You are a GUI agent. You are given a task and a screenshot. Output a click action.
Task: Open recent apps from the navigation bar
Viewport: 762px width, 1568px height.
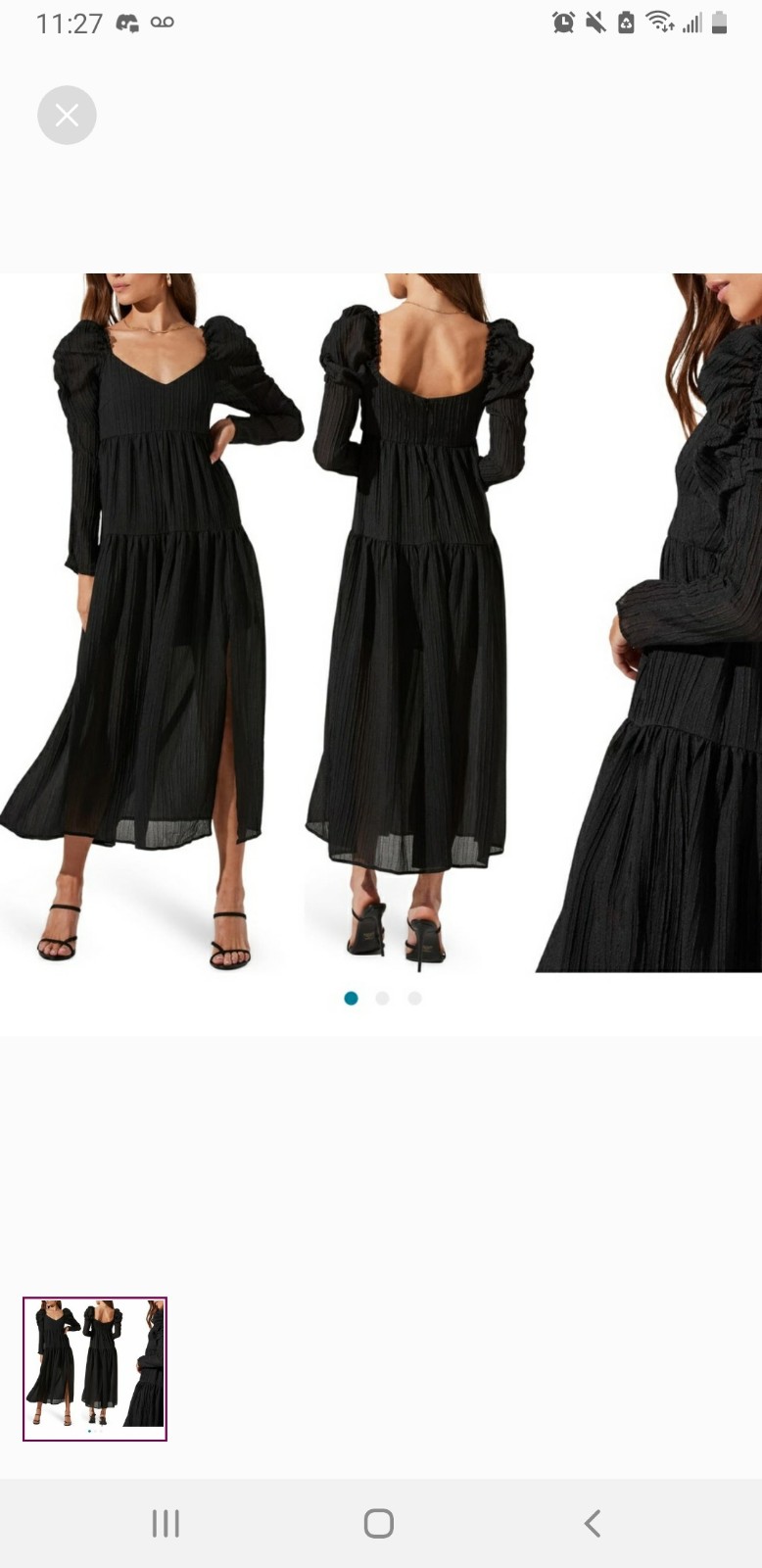pos(166,1523)
